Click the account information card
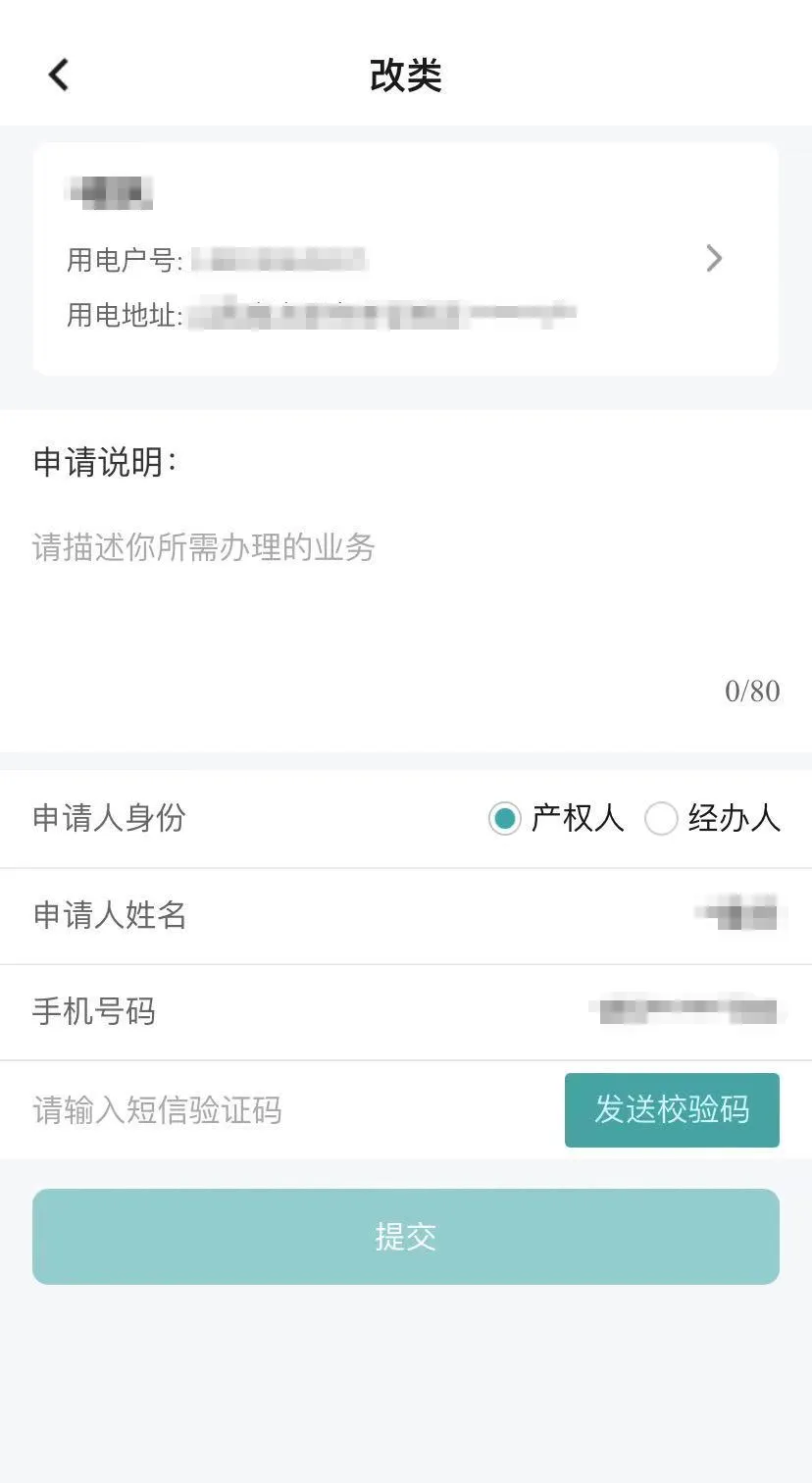 click(x=406, y=258)
